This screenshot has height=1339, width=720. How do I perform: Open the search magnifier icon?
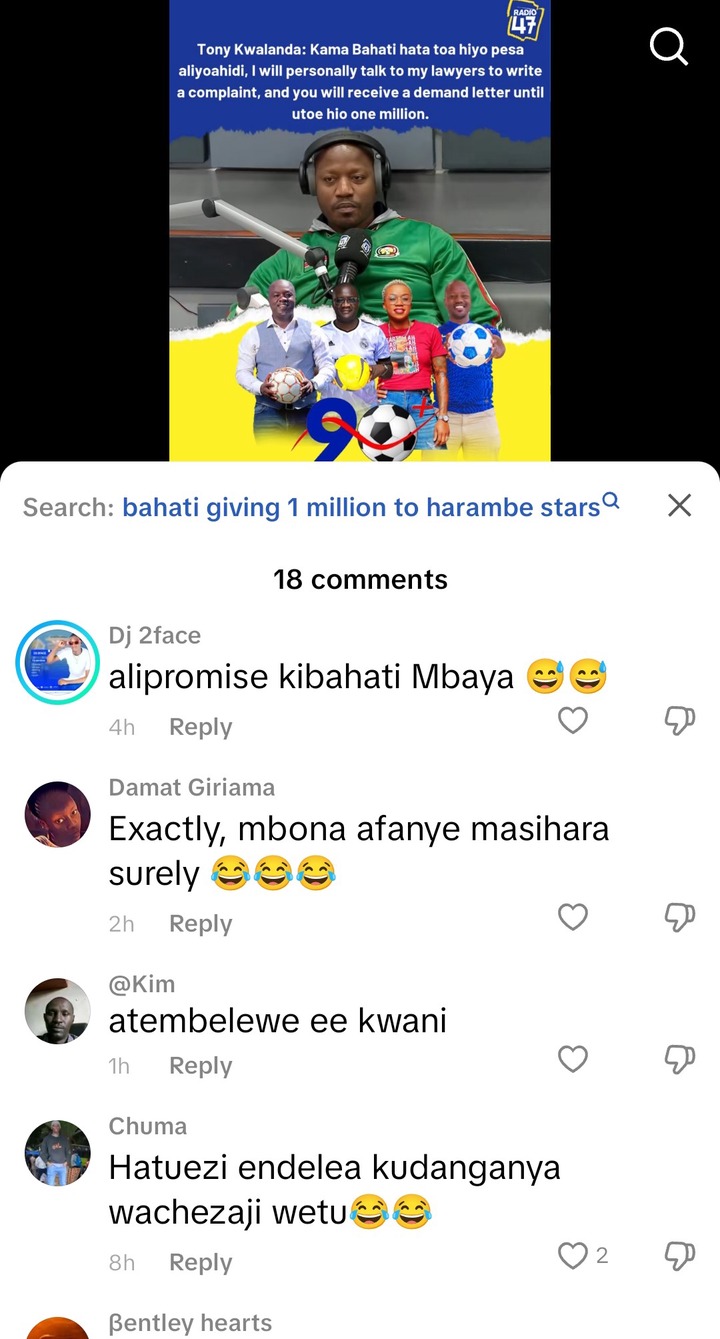669,45
